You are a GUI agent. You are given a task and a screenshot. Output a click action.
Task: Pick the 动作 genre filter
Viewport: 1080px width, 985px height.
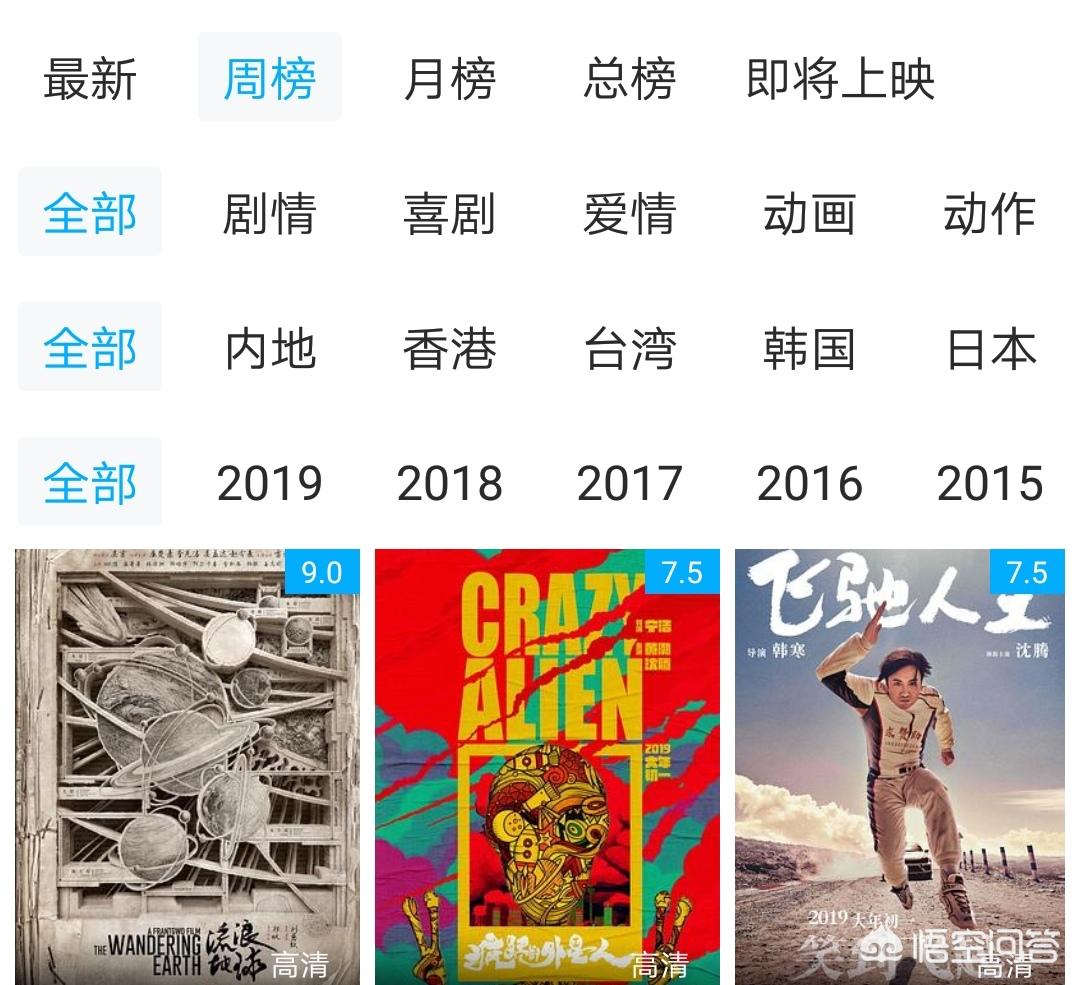tap(989, 214)
